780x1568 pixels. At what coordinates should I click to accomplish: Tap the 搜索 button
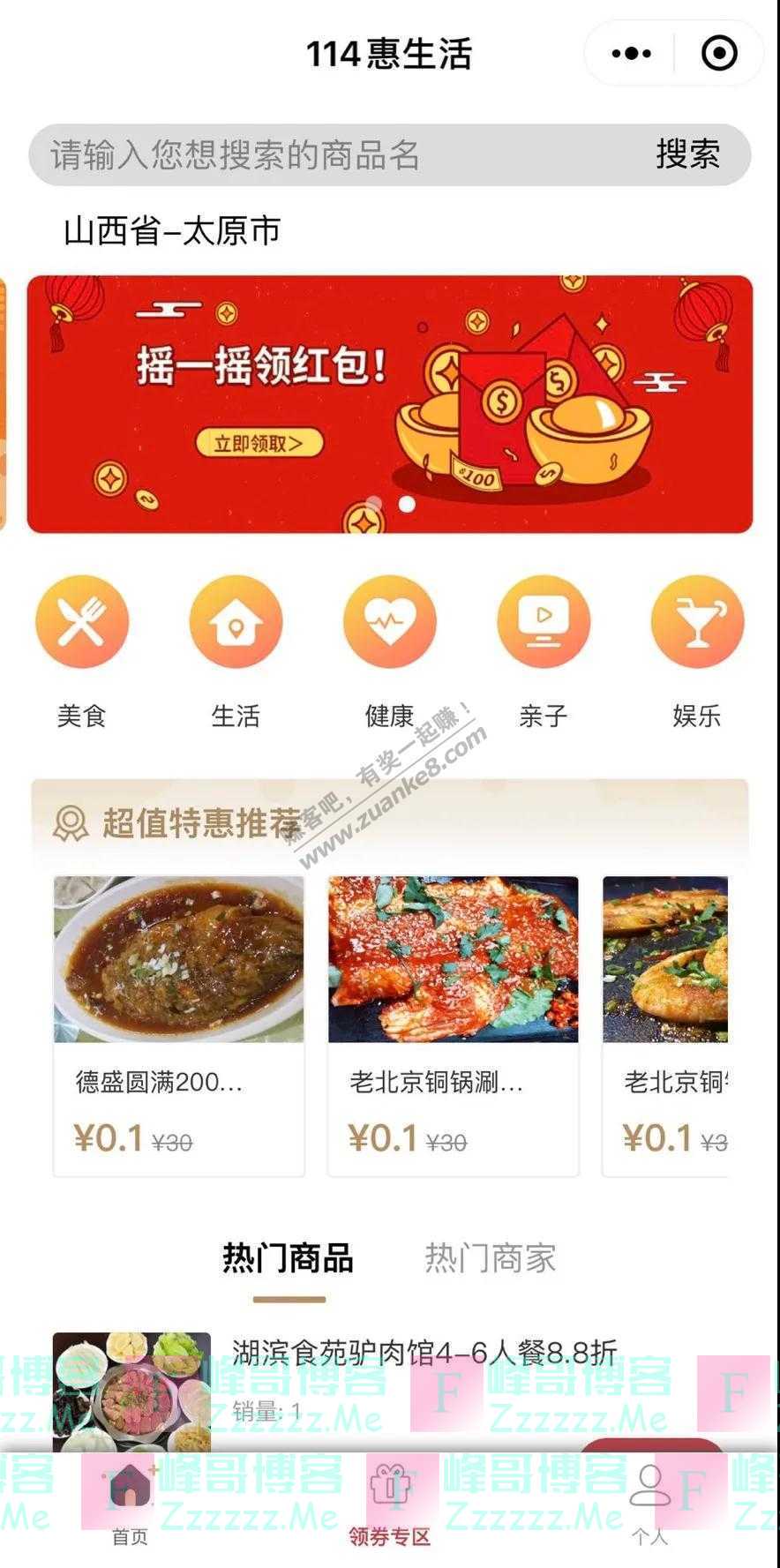[687, 155]
